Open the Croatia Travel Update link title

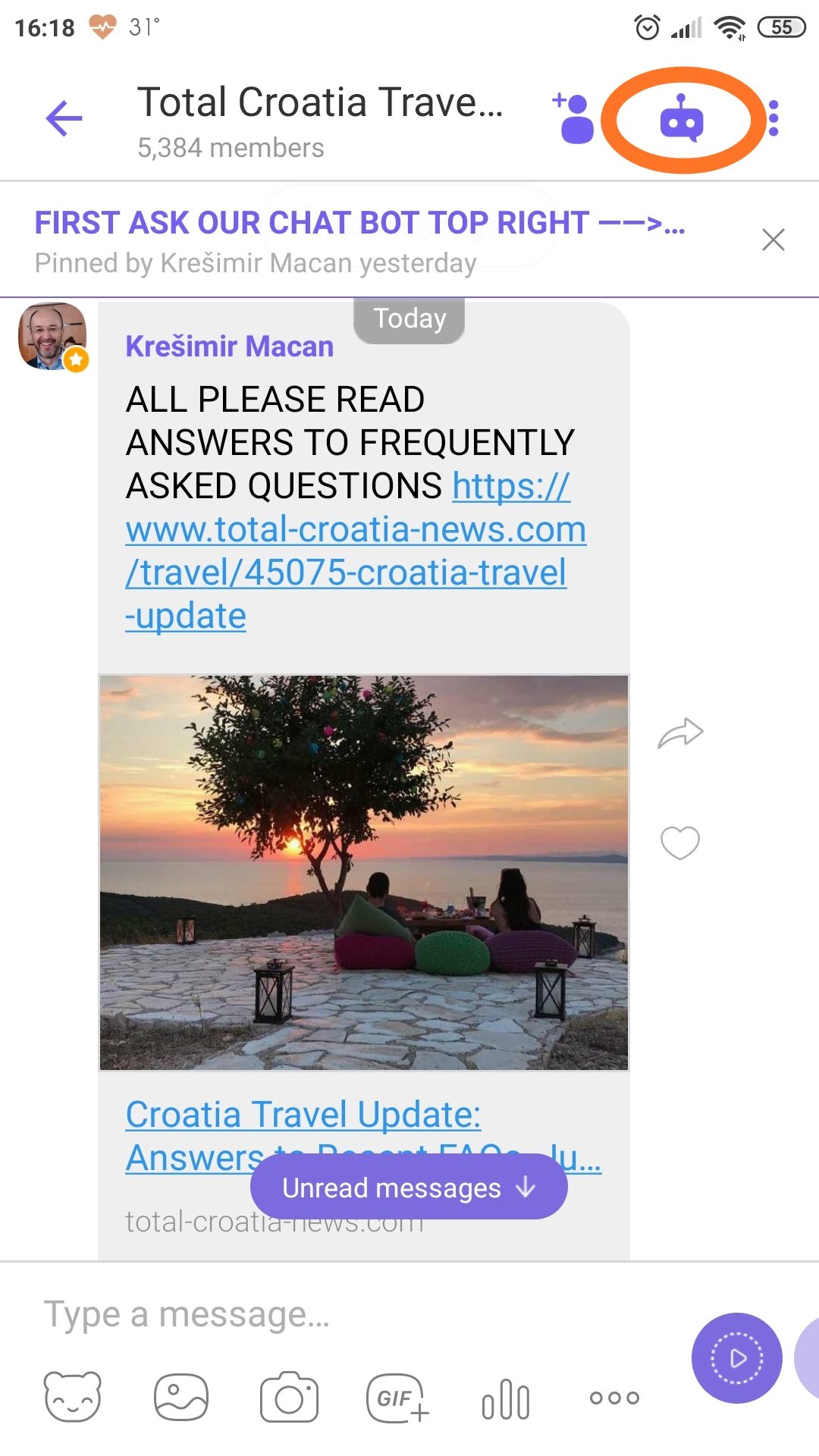point(364,1135)
